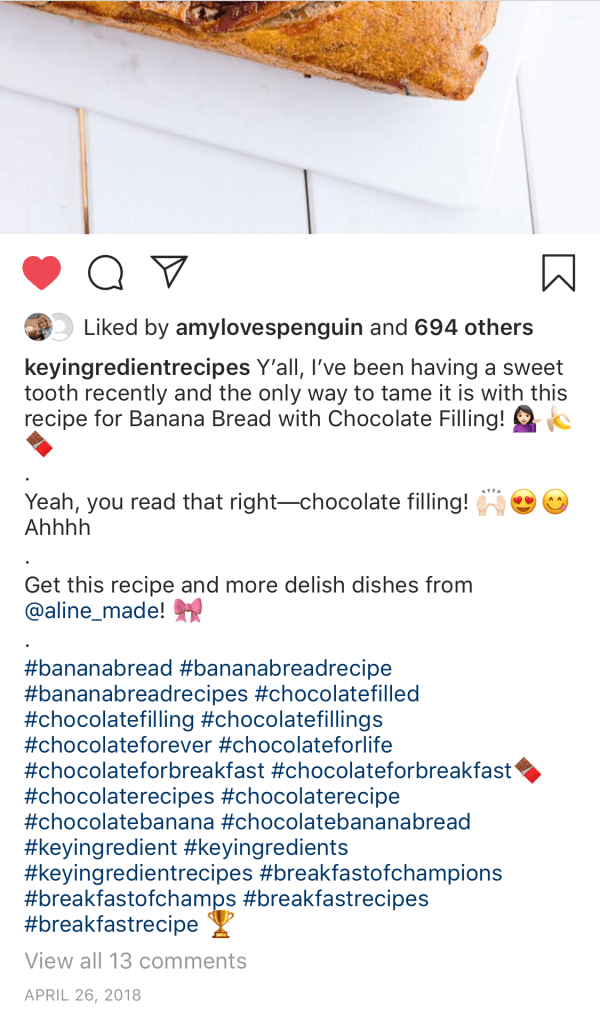The width and height of the screenshot is (600, 1024).
Task: Open the #chocolaterecipes hashtag
Action: click(119, 797)
